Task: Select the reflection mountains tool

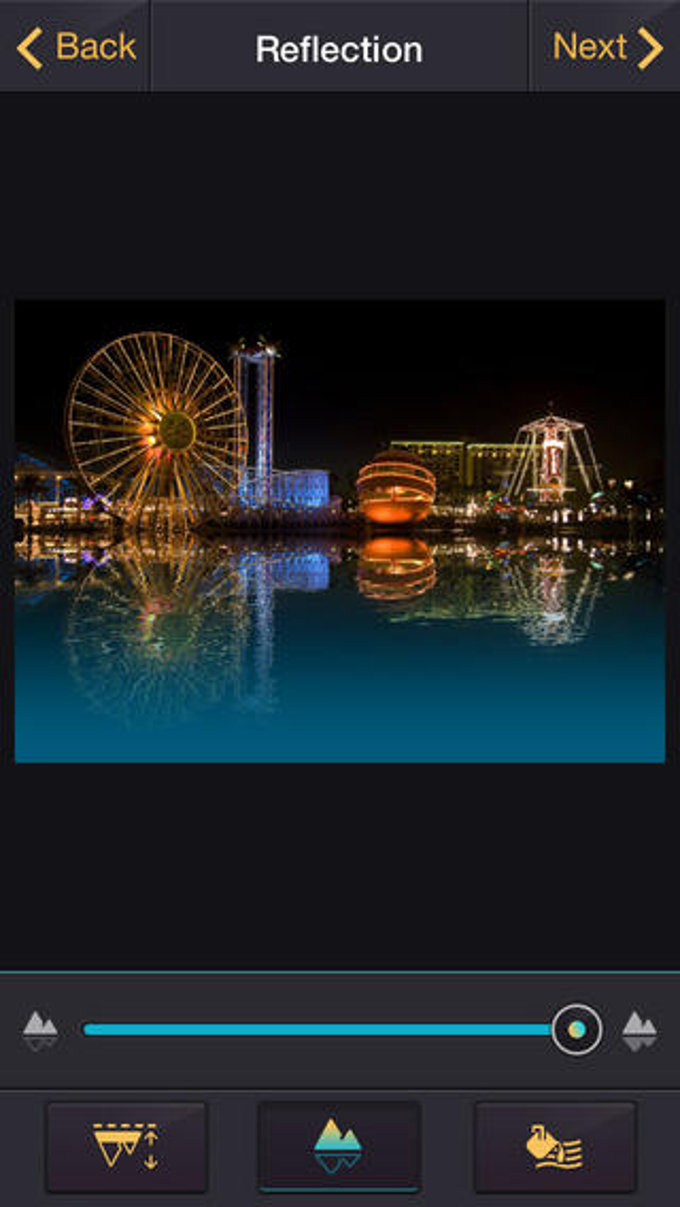Action: (338, 1147)
